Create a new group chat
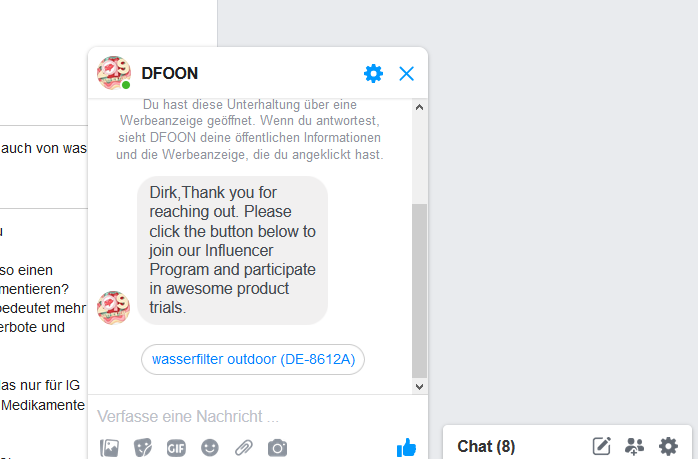Image resolution: width=698 pixels, height=459 pixels. click(634, 446)
